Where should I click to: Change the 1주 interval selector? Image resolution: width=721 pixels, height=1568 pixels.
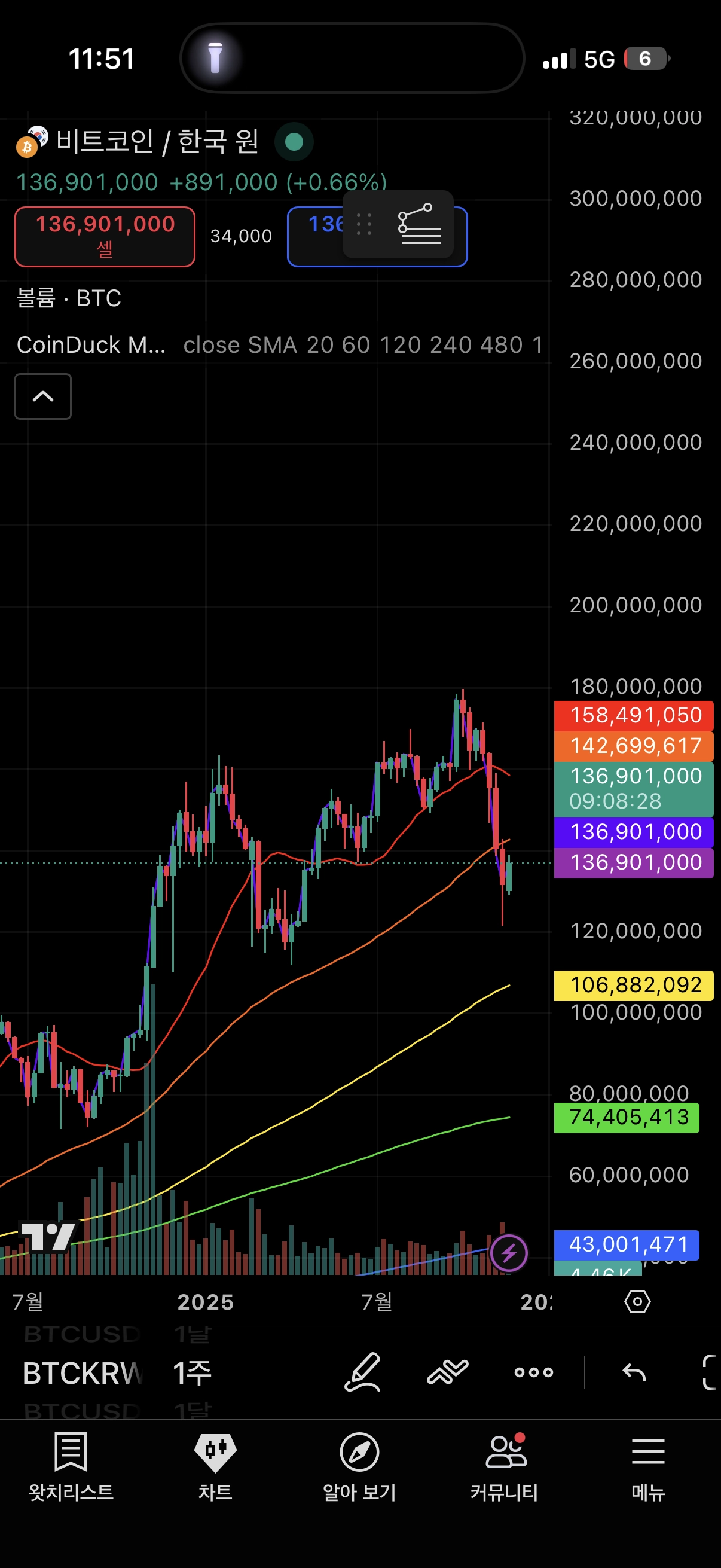[192, 1373]
